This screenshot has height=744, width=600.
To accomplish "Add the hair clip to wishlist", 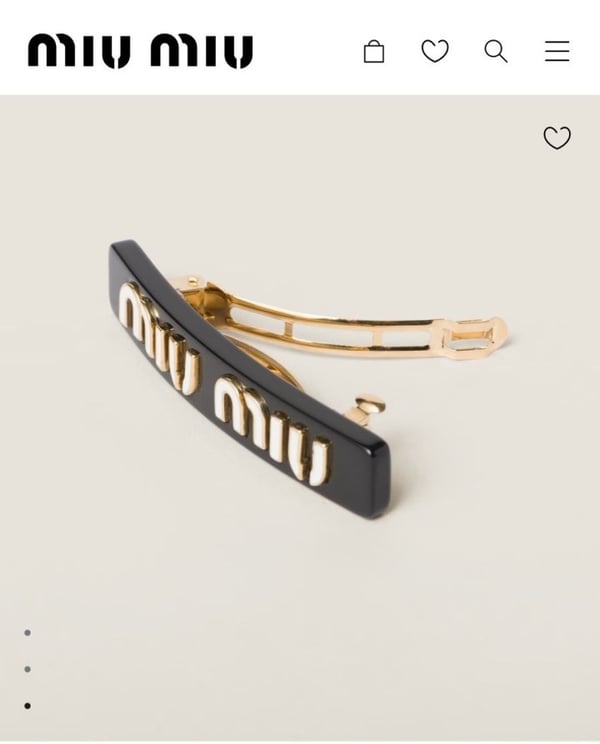I will 557,138.
